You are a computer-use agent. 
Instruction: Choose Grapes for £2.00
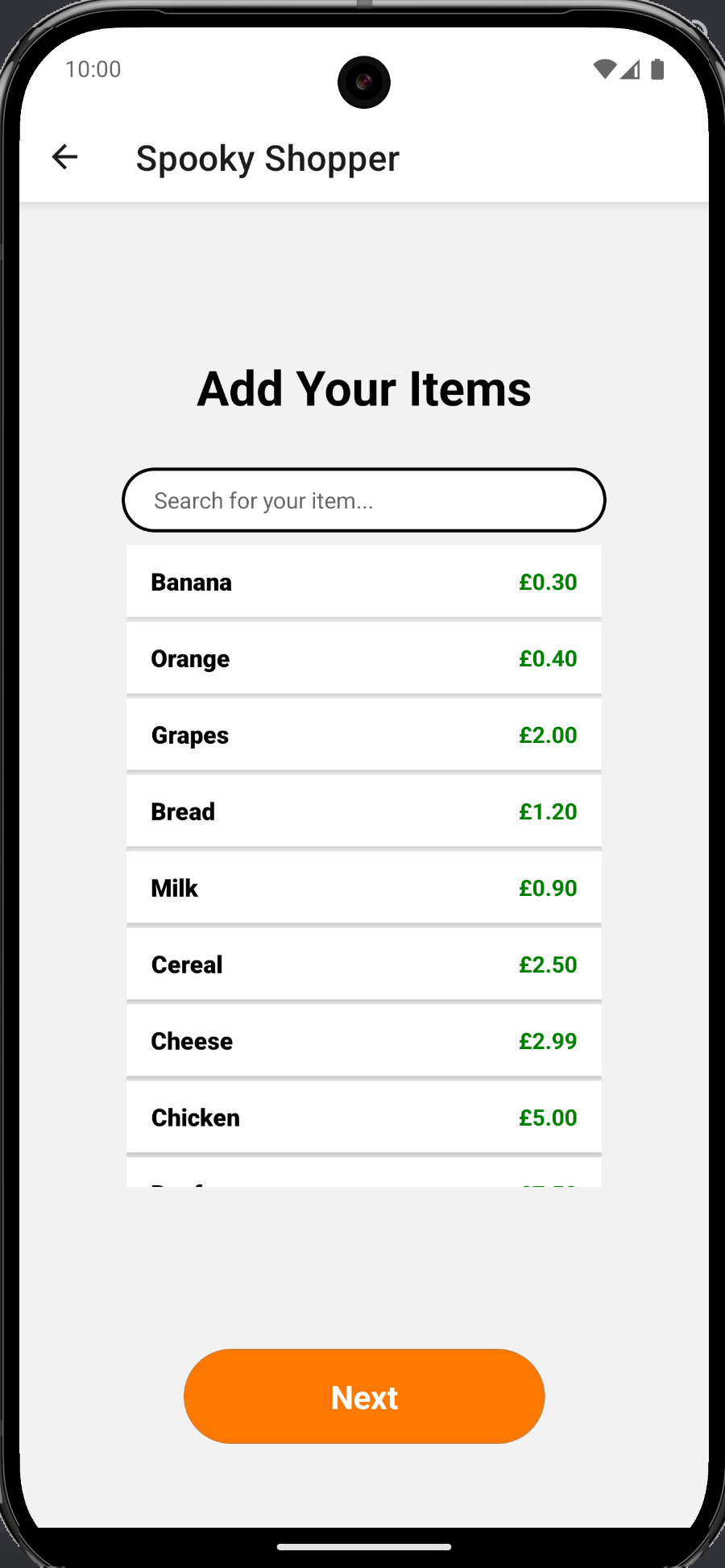pyautogui.click(x=363, y=735)
